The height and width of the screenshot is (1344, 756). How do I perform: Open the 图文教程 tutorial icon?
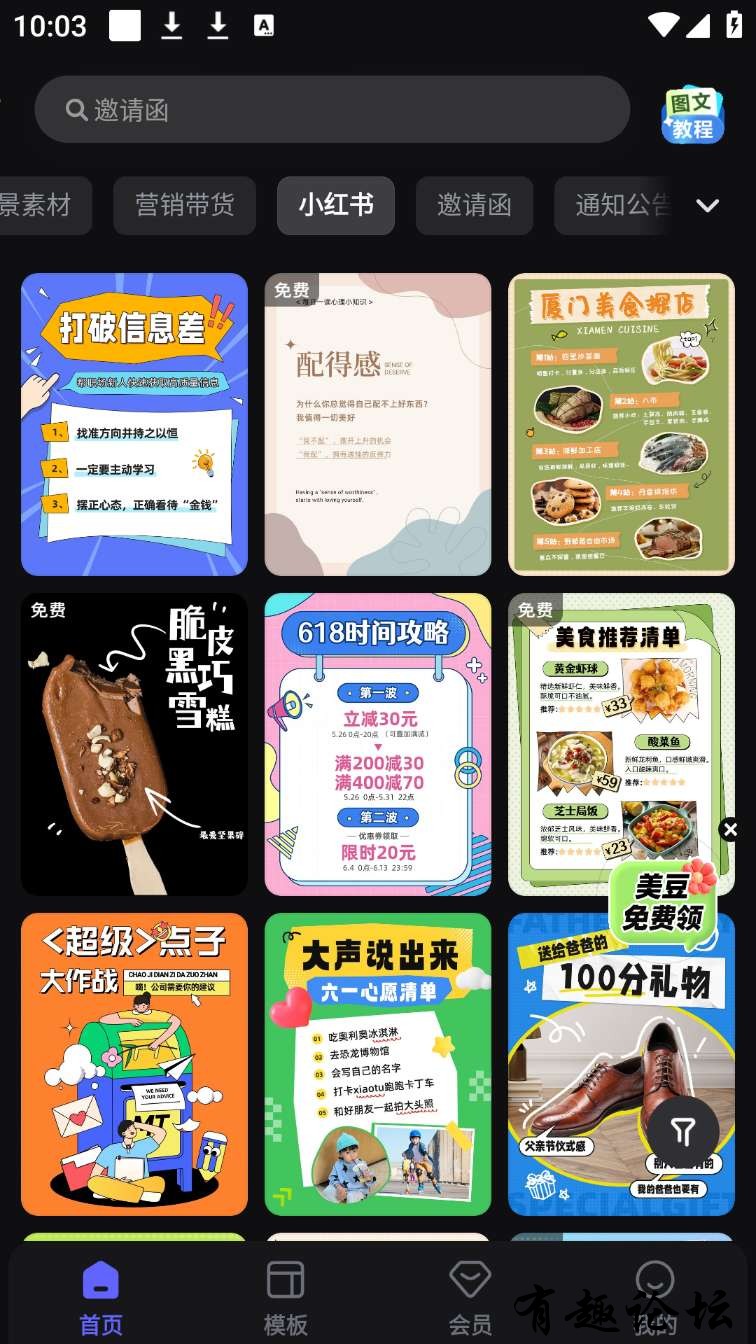[x=692, y=114]
